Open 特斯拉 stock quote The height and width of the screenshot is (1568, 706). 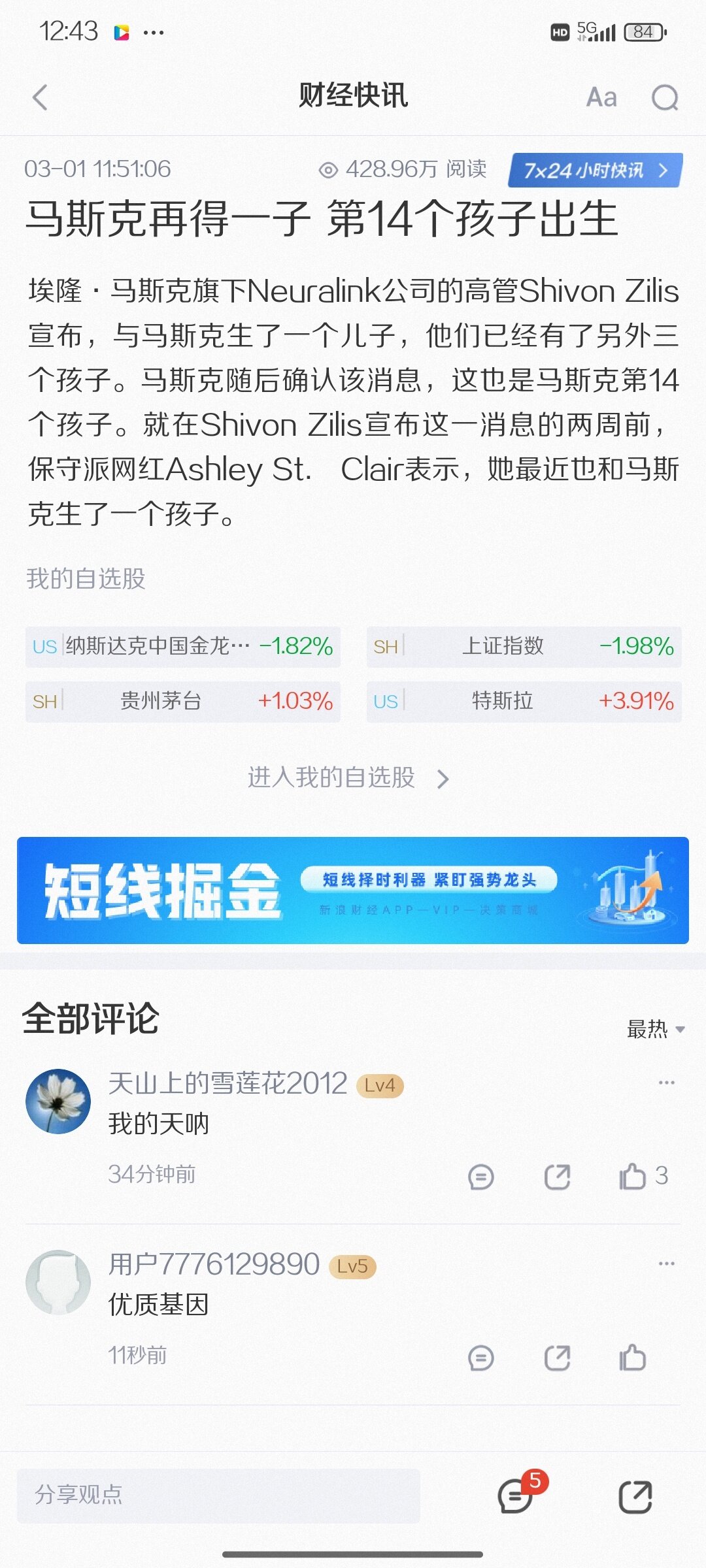click(524, 702)
